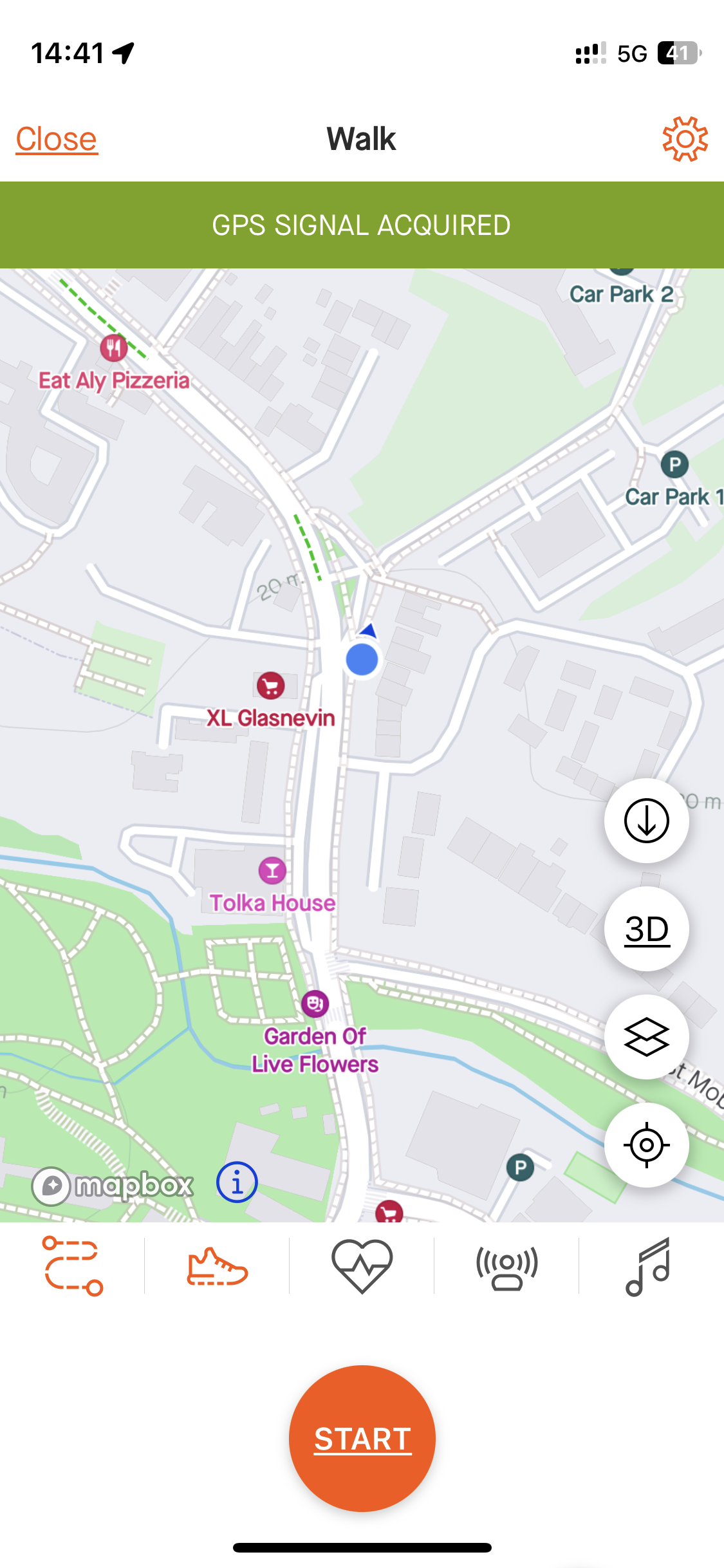724x1568 pixels.
Task: Open workout settings gear
Action: click(685, 139)
